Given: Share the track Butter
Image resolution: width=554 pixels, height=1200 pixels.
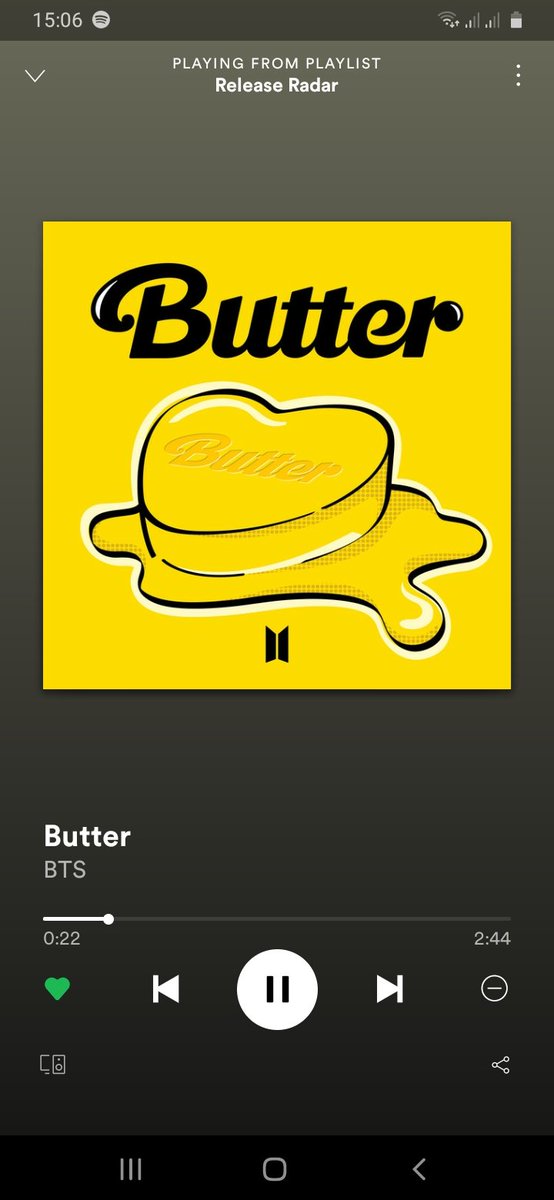Looking at the screenshot, I should [x=501, y=1065].
